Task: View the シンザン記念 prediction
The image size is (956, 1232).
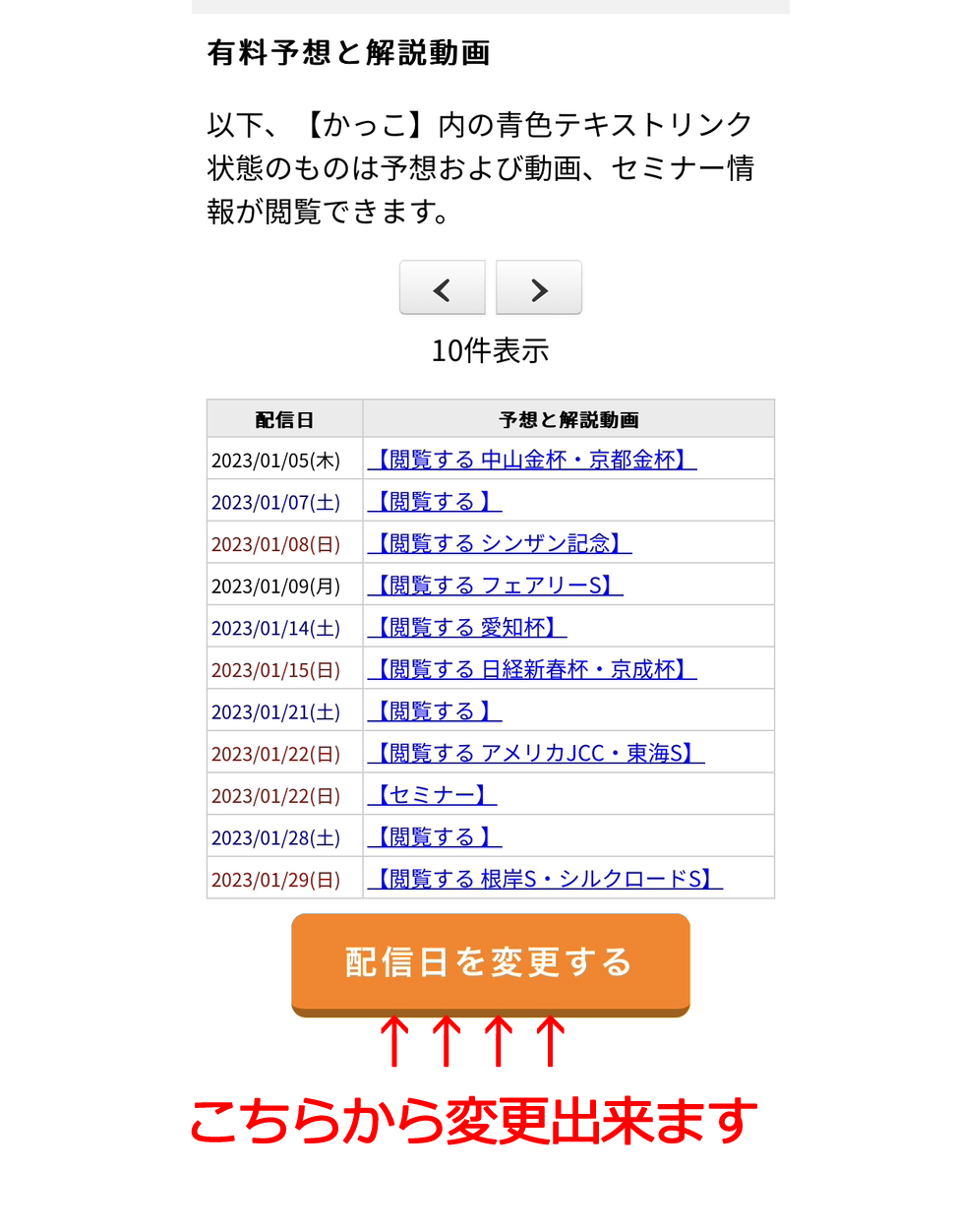Action: (500, 543)
